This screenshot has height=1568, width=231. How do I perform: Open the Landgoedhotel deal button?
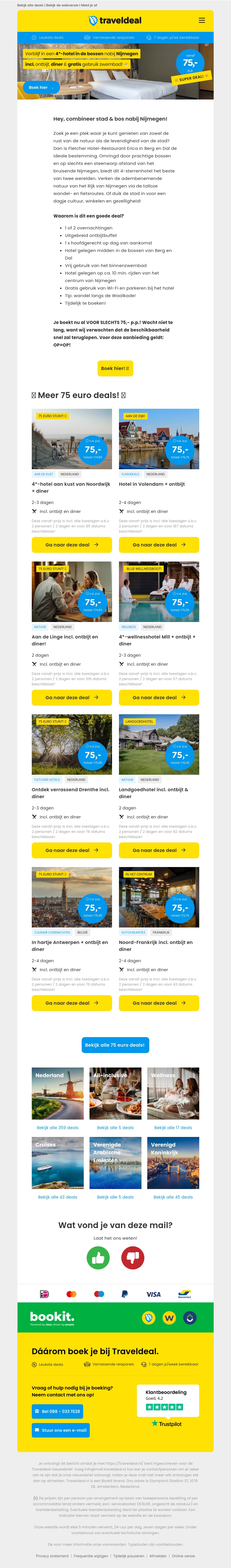[159, 850]
